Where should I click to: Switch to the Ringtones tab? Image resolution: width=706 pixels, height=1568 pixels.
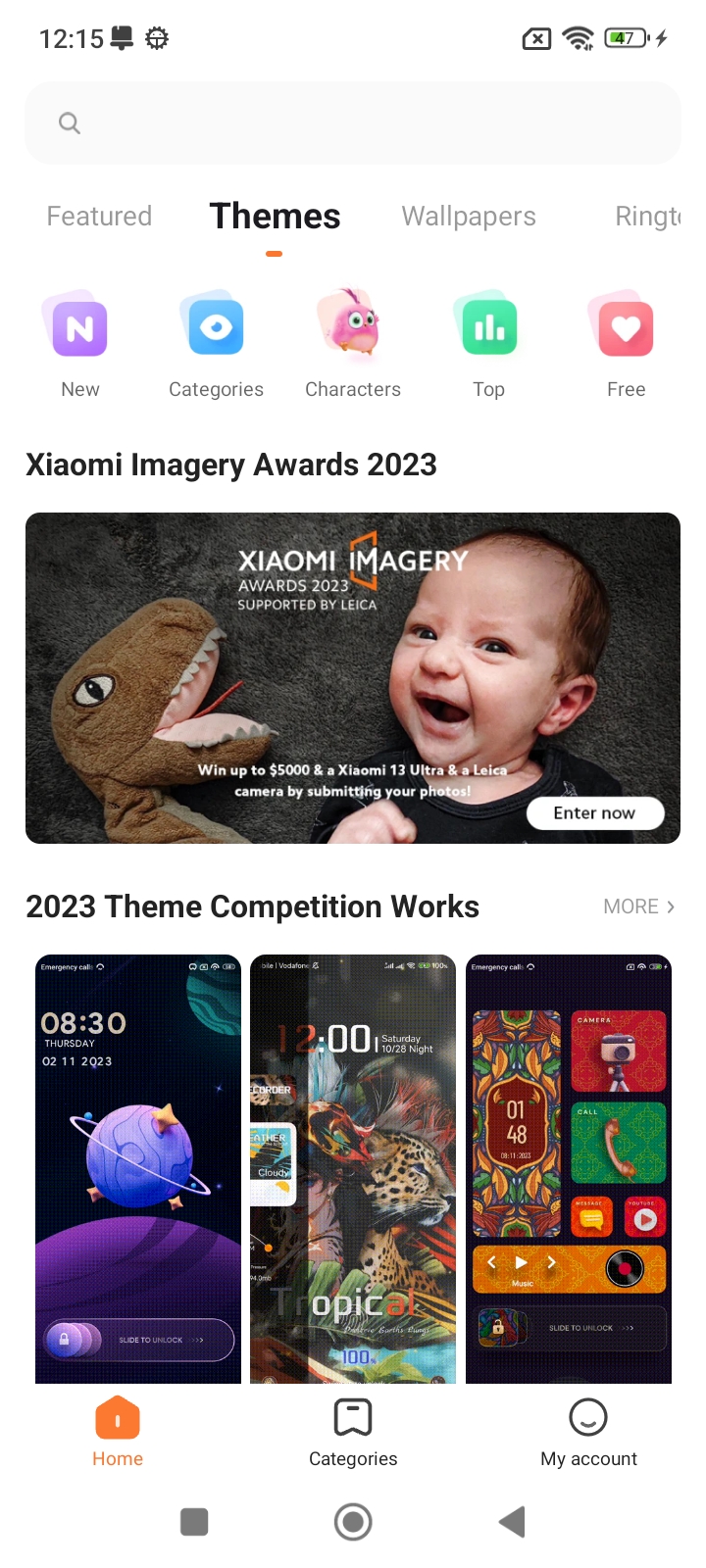click(647, 217)
